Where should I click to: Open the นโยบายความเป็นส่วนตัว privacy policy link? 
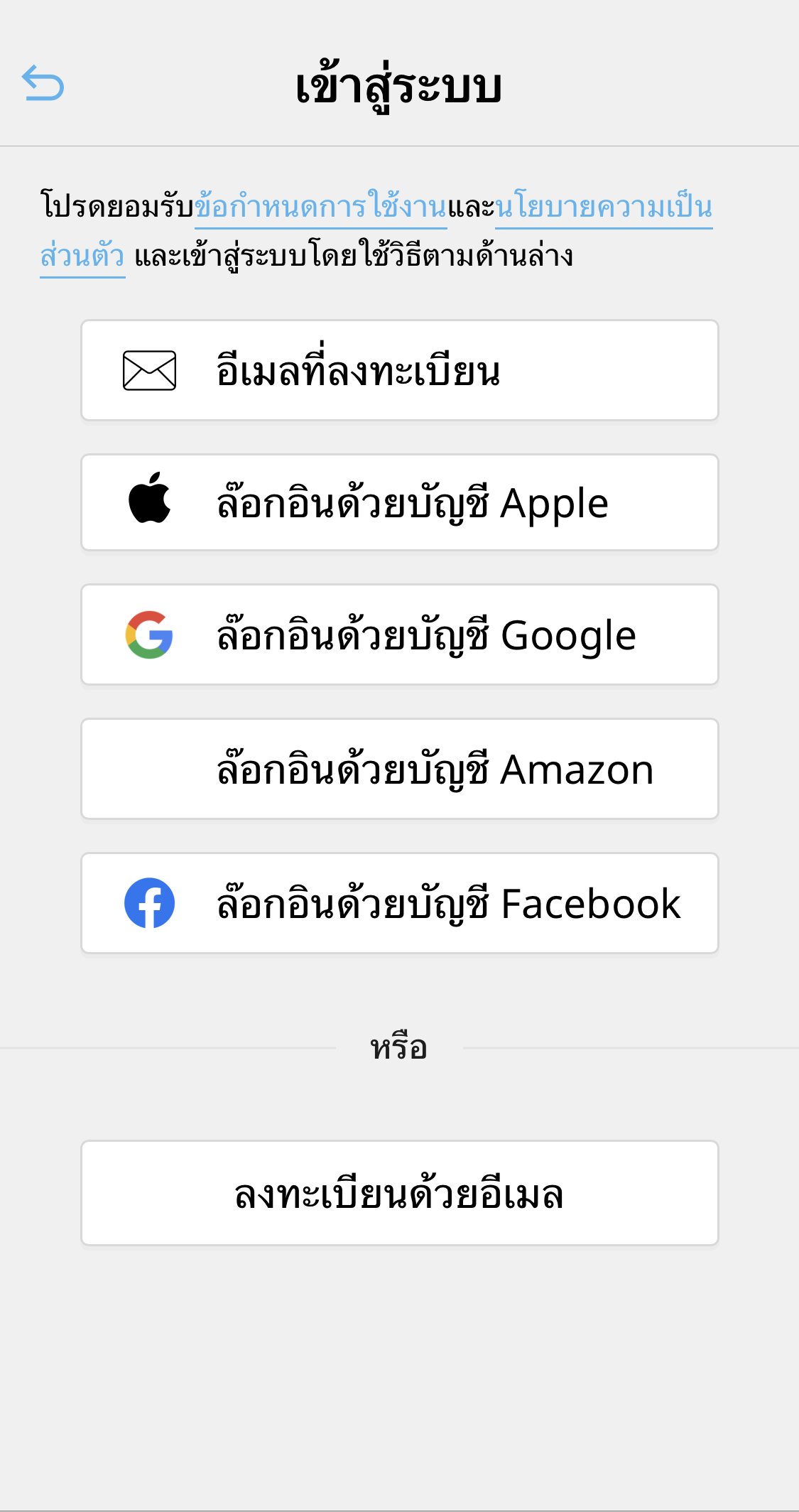(604, 207)
